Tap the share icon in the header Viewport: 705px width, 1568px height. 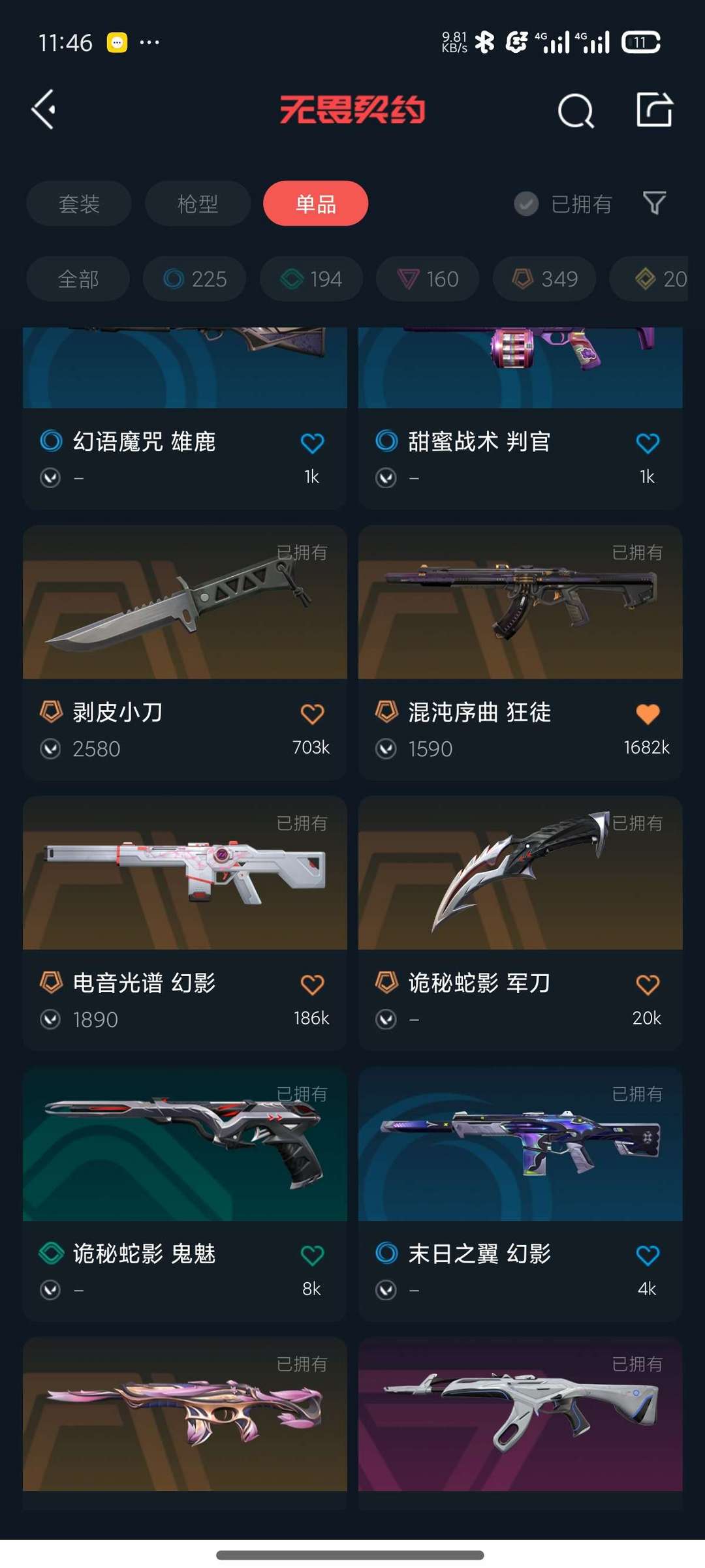click(x=654, y=109)
